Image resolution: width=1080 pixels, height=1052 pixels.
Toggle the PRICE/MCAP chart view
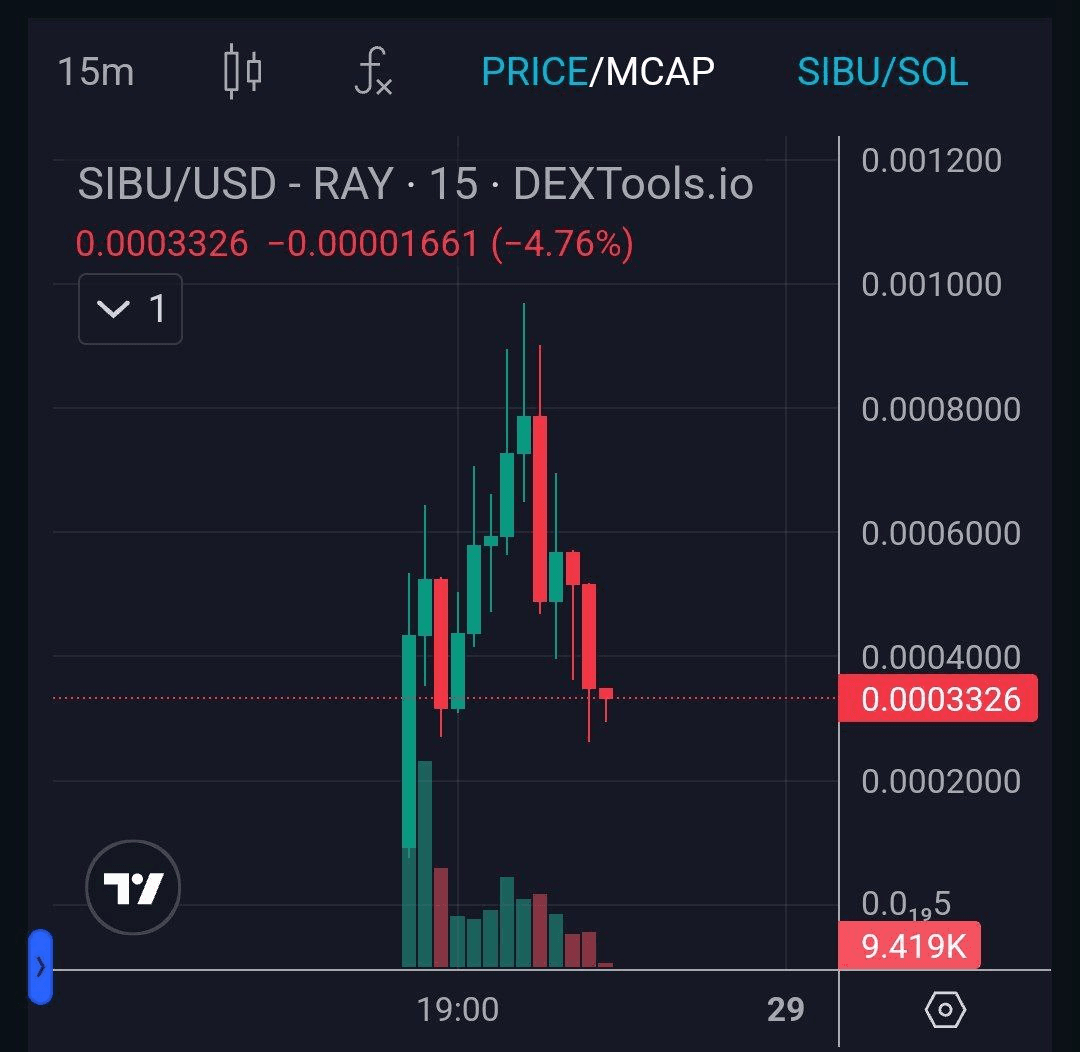[x=598, y=72]
